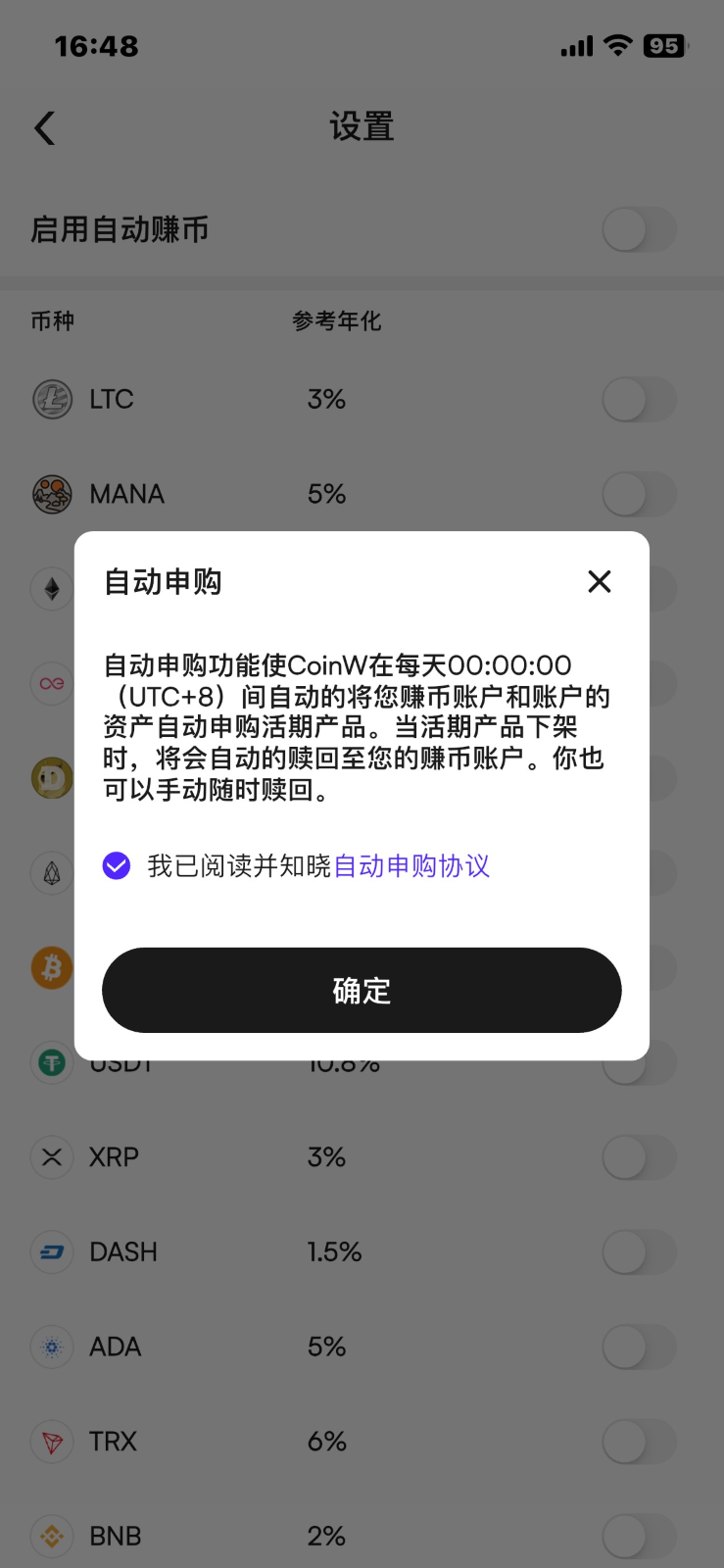724x1568 pixels.
Task: Confirm with the 确定 button
Action: click(362, 990)
